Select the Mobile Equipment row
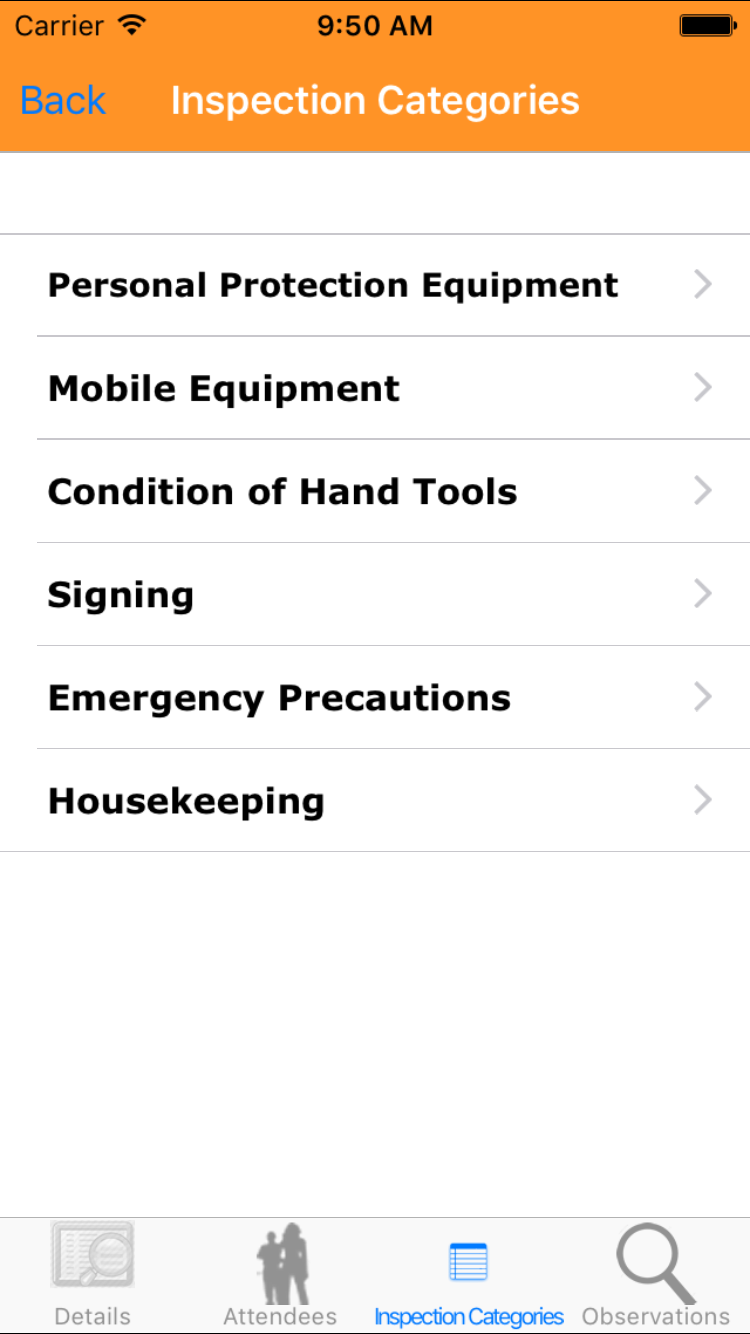The width and height of the screenshot is (750, 1334). (375, 388)
